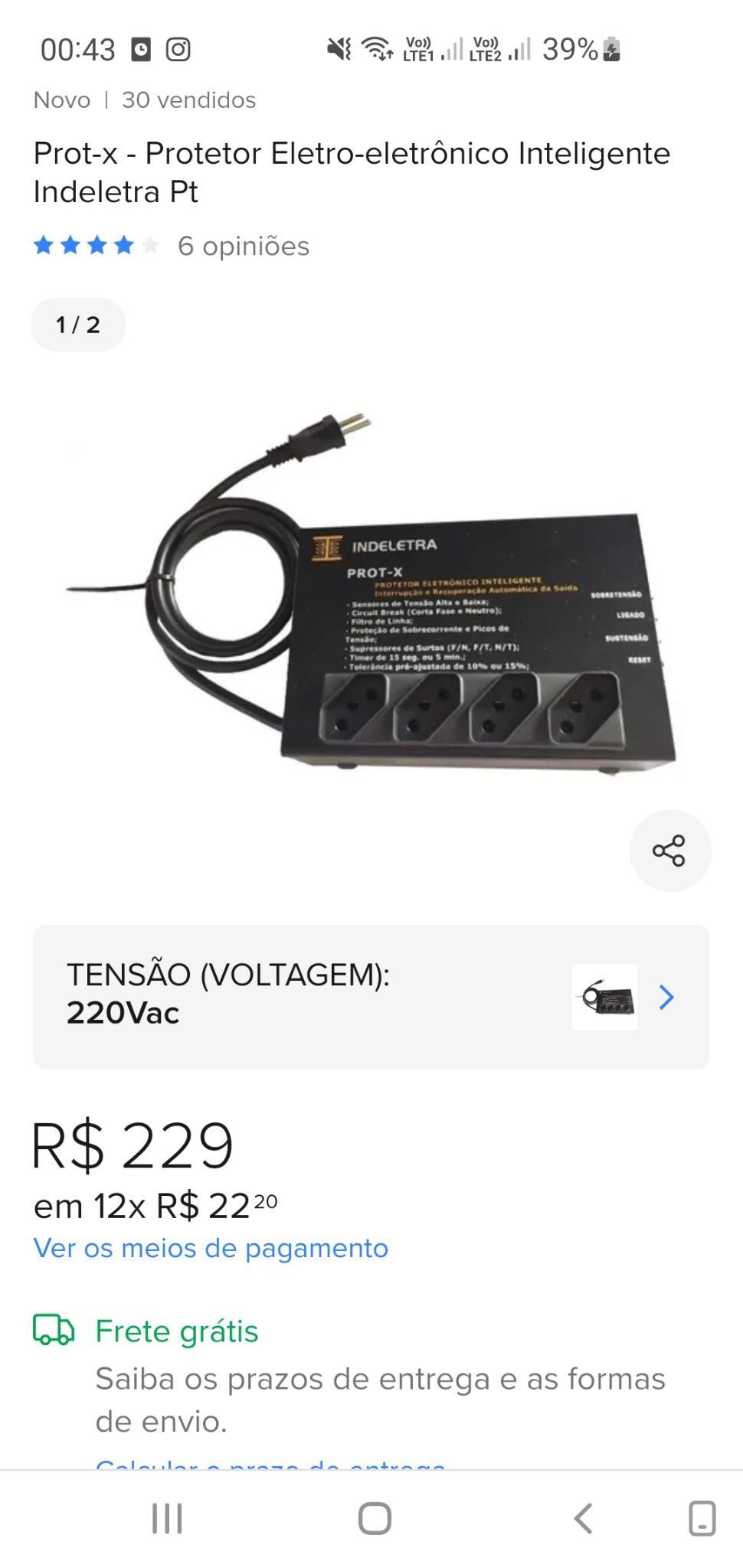Go to the home screen

pyautogui.click(x=375, y=1518)
